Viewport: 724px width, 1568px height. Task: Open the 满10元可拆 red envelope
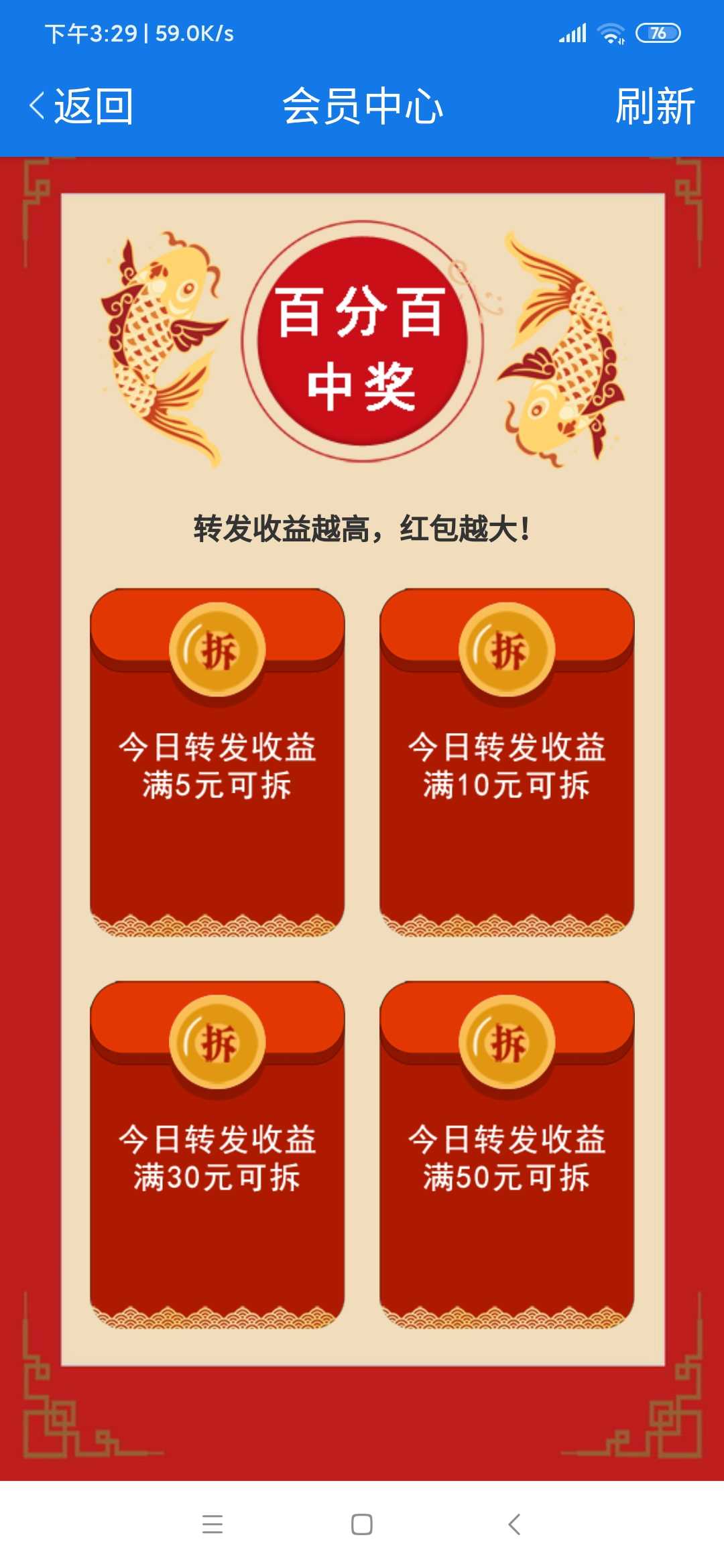507,763
